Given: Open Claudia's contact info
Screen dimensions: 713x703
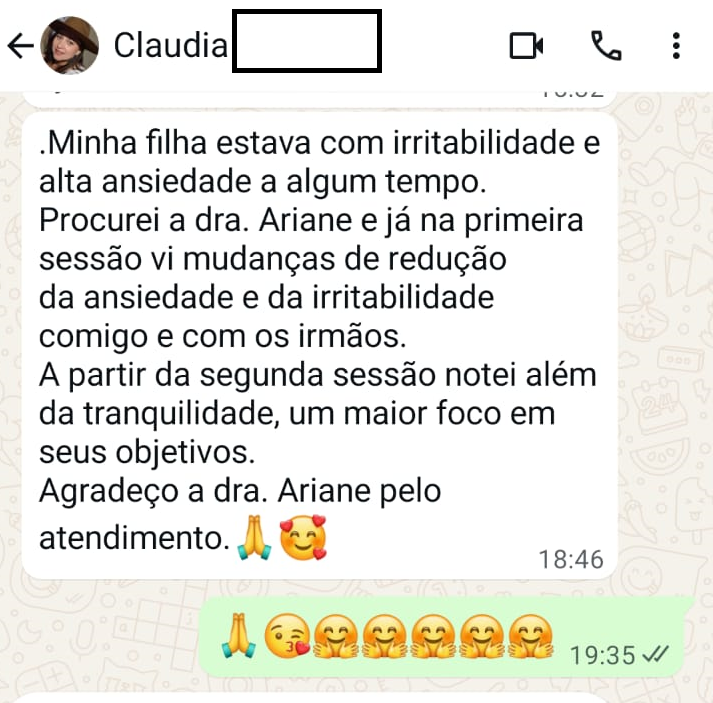Looking at the screenshot, I should [171, 45].
